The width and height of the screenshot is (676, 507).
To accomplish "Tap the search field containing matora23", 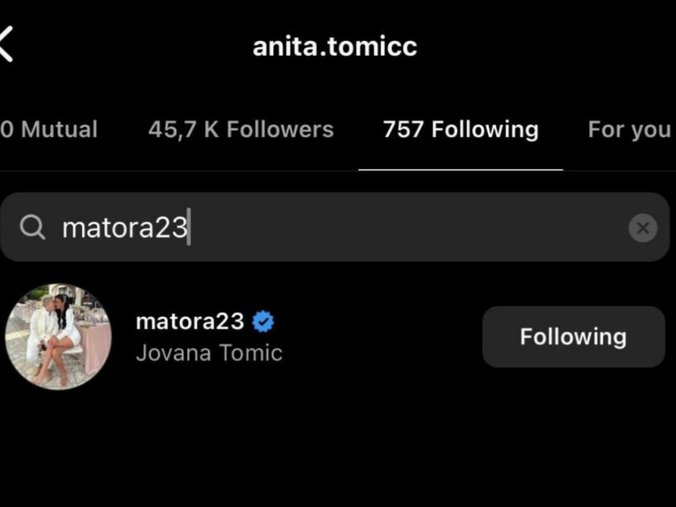I will pyautogui.click(x=320, y=228).
